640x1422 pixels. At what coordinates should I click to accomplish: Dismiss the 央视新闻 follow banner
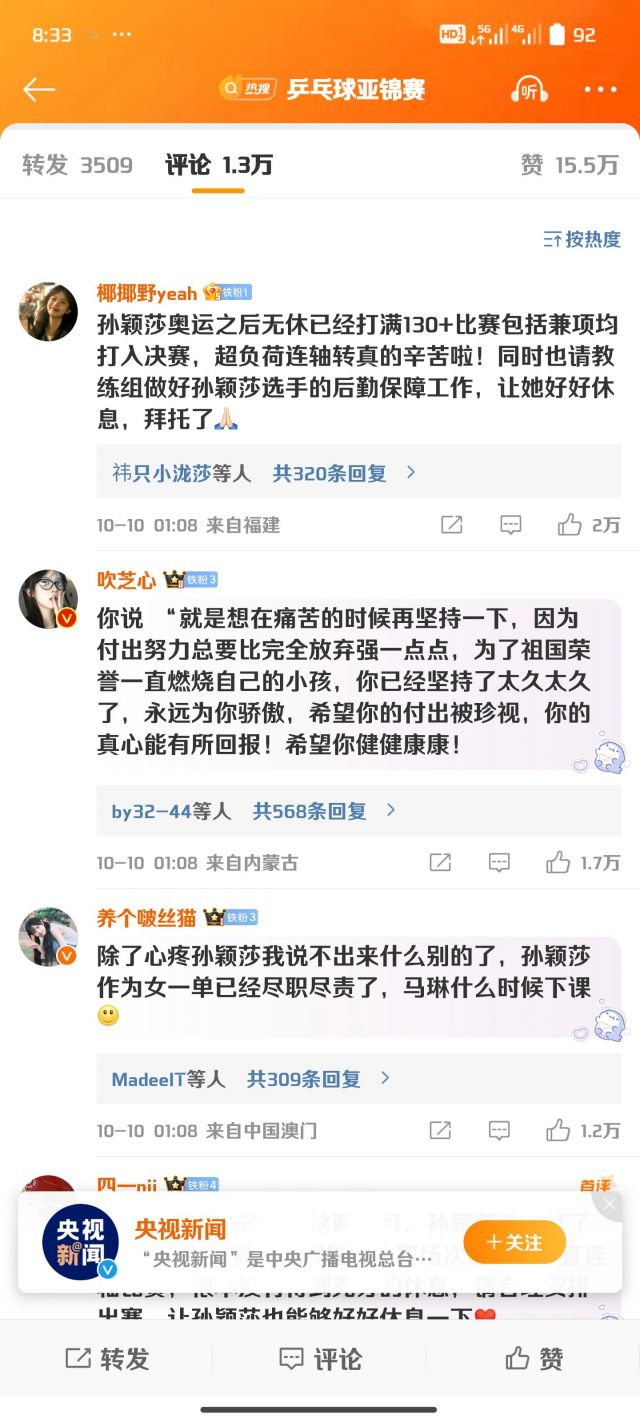click(609, 1204)
